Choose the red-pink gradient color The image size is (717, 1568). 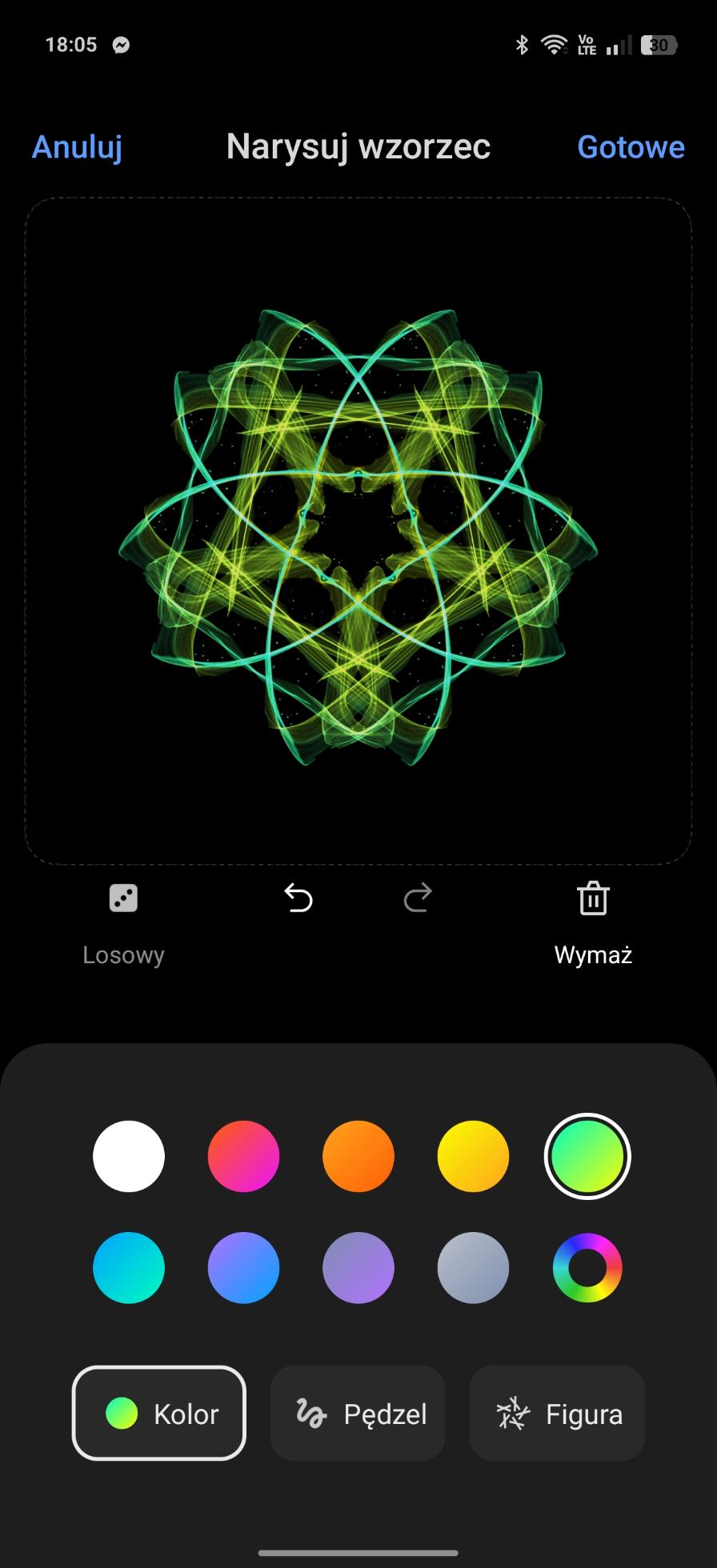(x=243, y=1156)
